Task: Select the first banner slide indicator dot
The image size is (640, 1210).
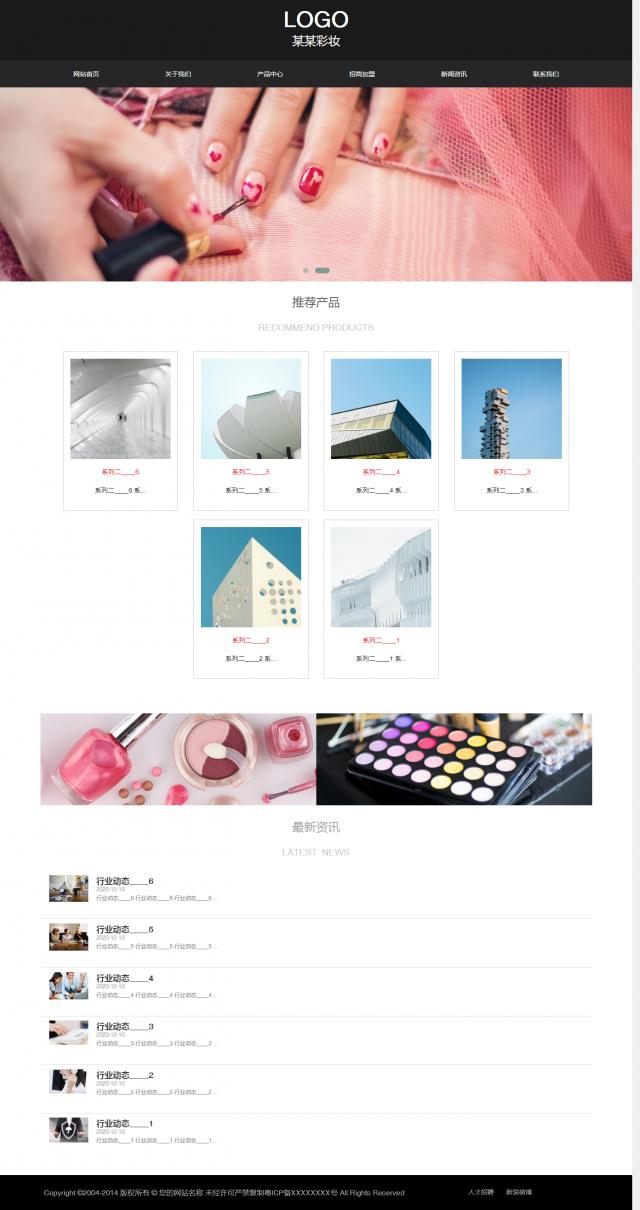Action: tap(305, 270)
